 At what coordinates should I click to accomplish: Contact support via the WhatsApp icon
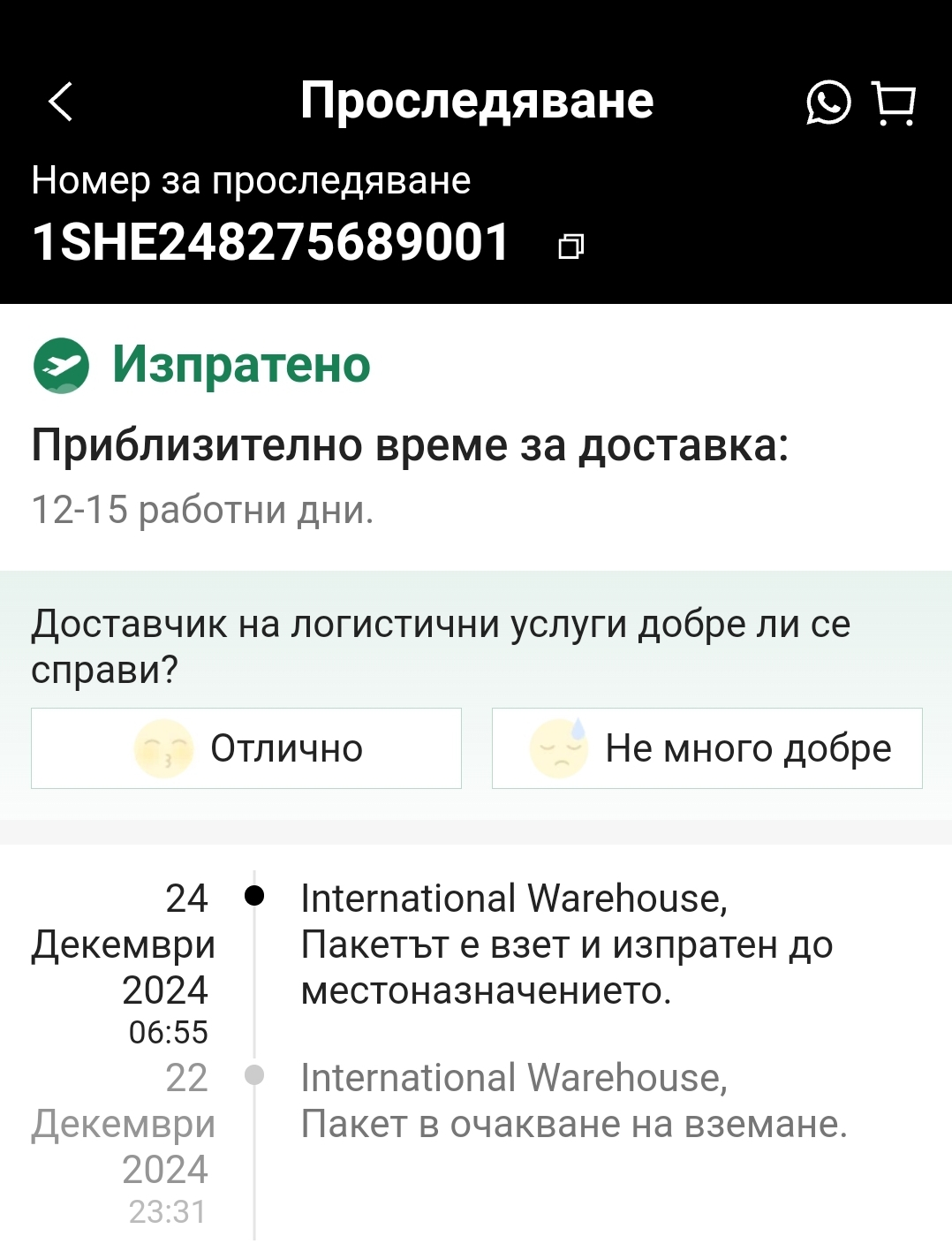pyautogui.click(x=827, y=102)
